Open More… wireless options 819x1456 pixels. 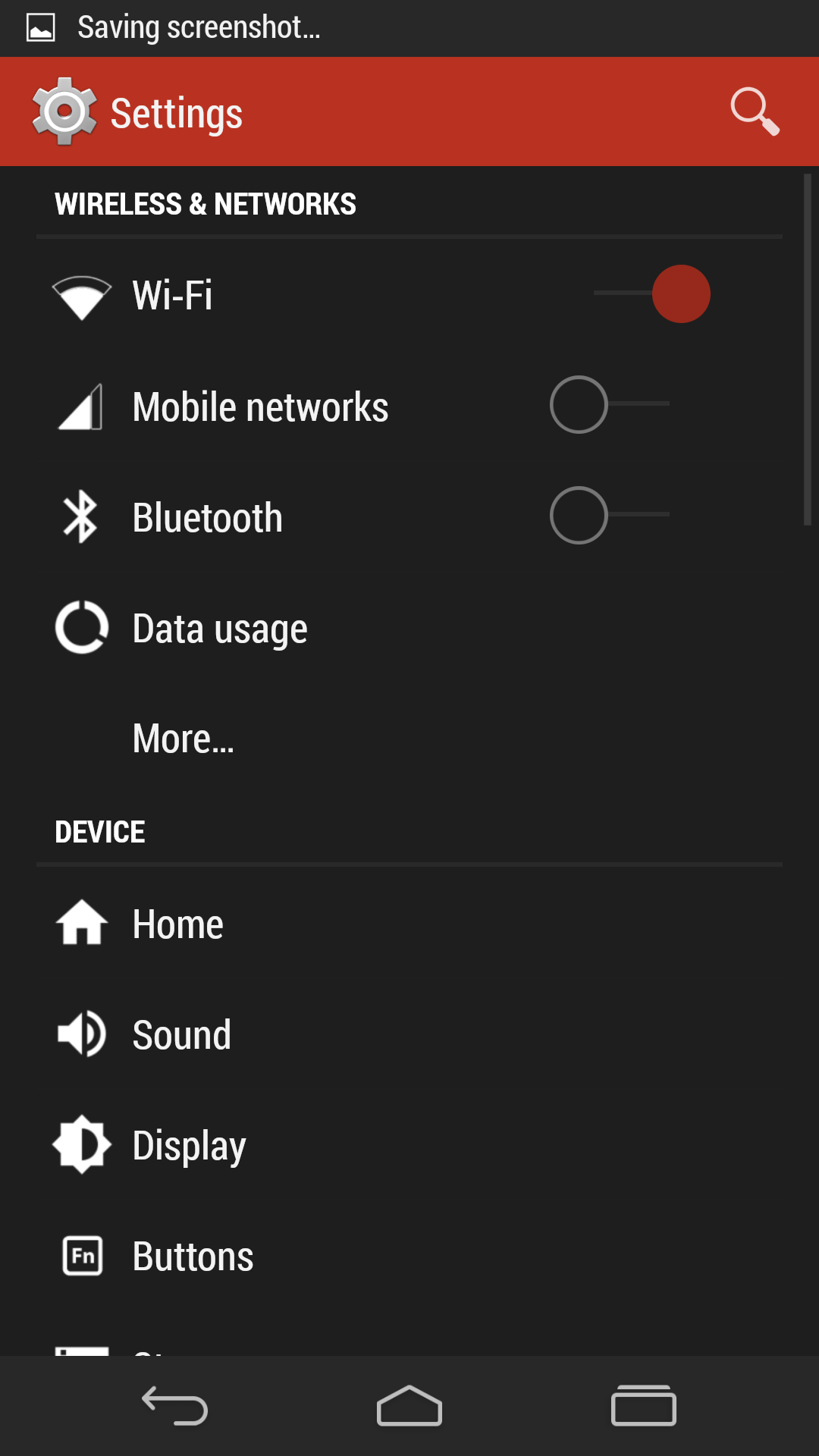409,739
